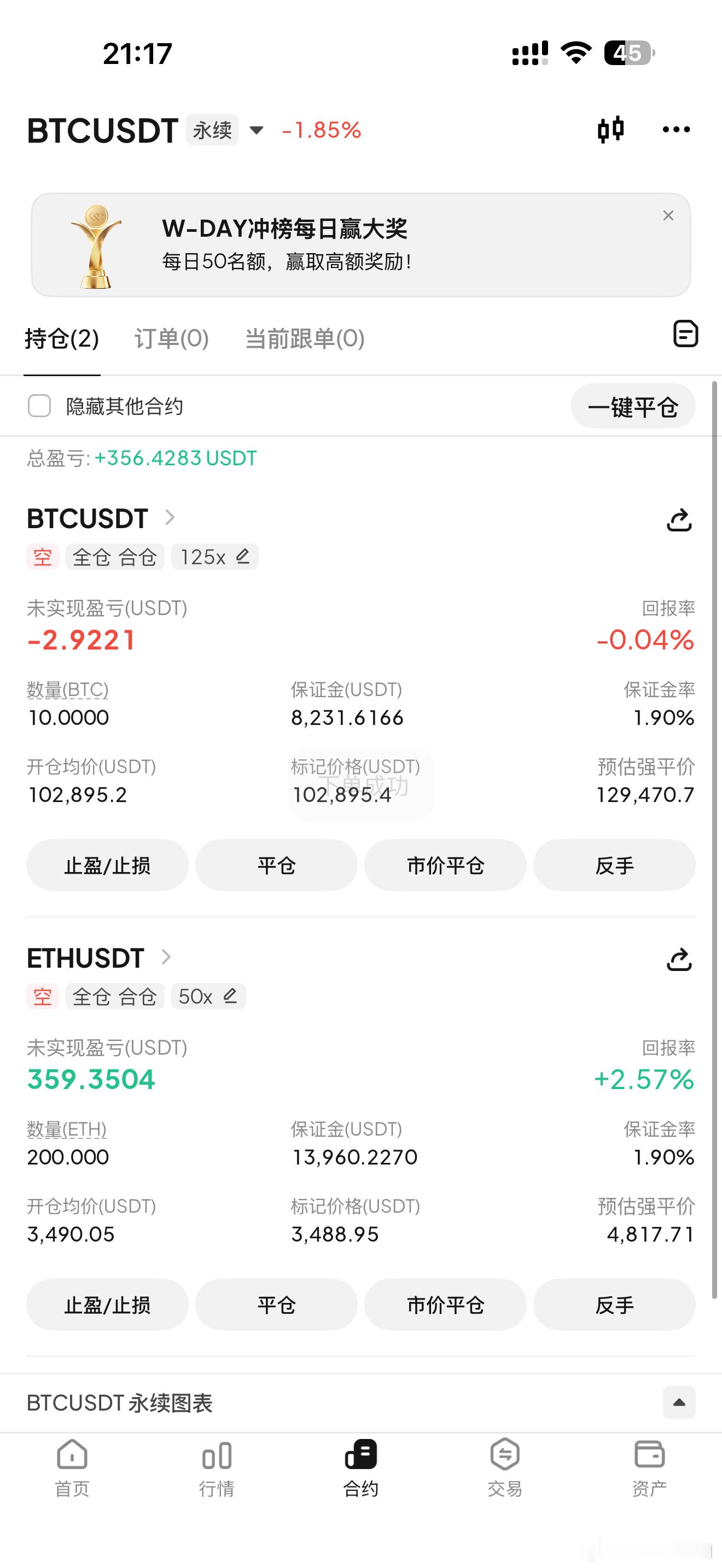Viewport: 722px width, 1568px height.
Task: Open the candlestick chart view icon
Action: click(611, 129)
